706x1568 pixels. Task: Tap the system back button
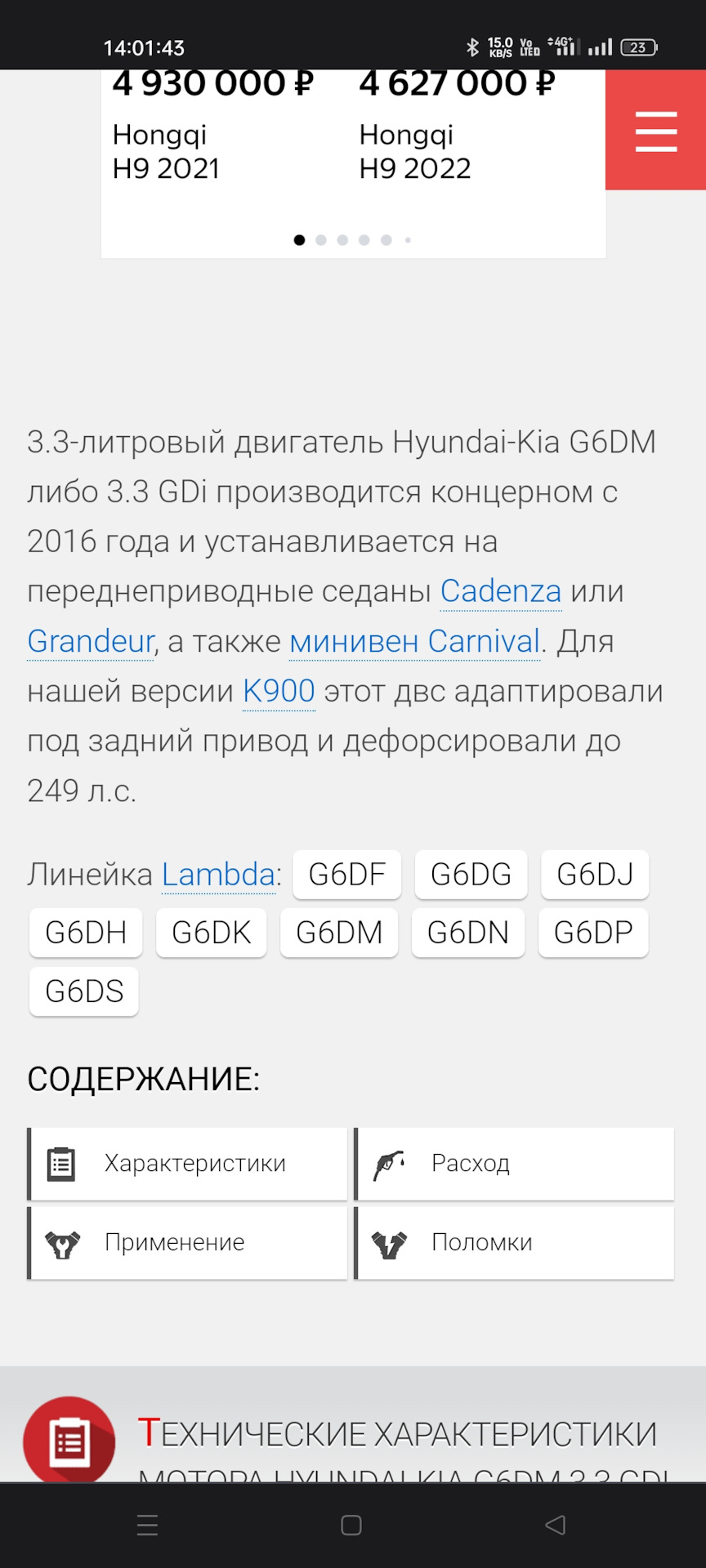(x=555, y=1525)
